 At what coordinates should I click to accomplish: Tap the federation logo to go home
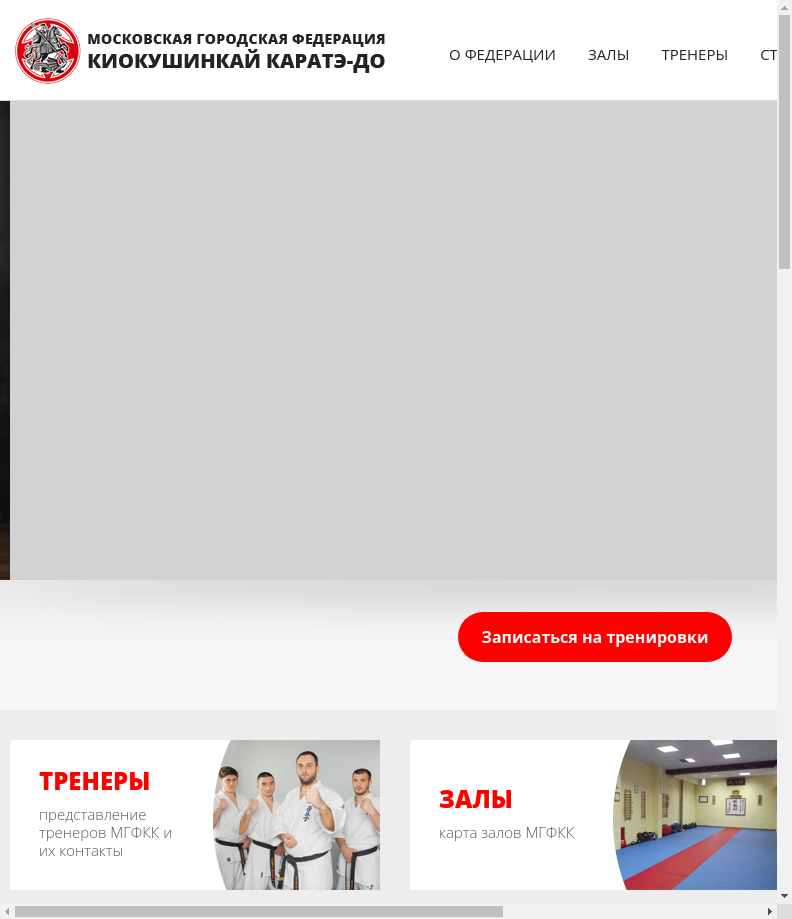click(48, 51)
